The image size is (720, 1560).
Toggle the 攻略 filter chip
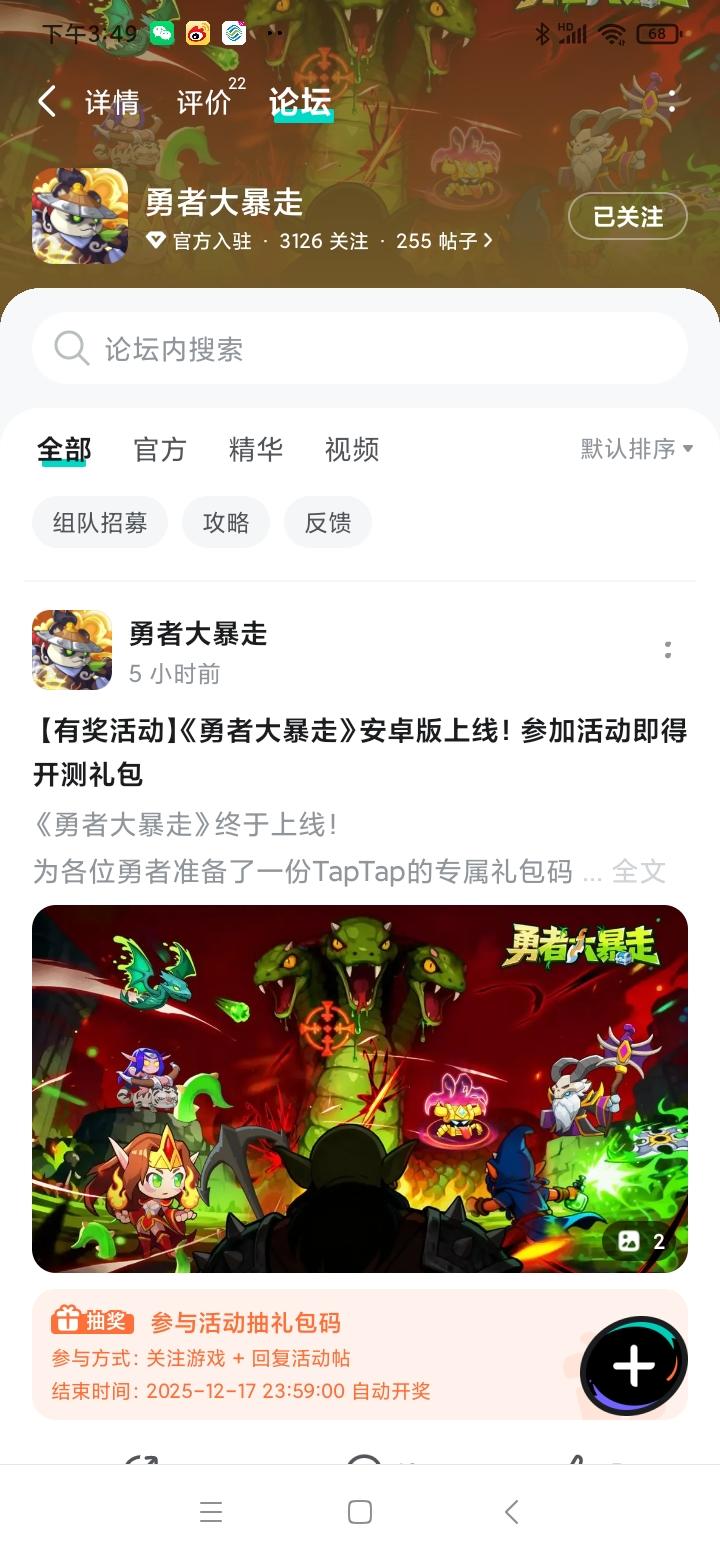226,522
